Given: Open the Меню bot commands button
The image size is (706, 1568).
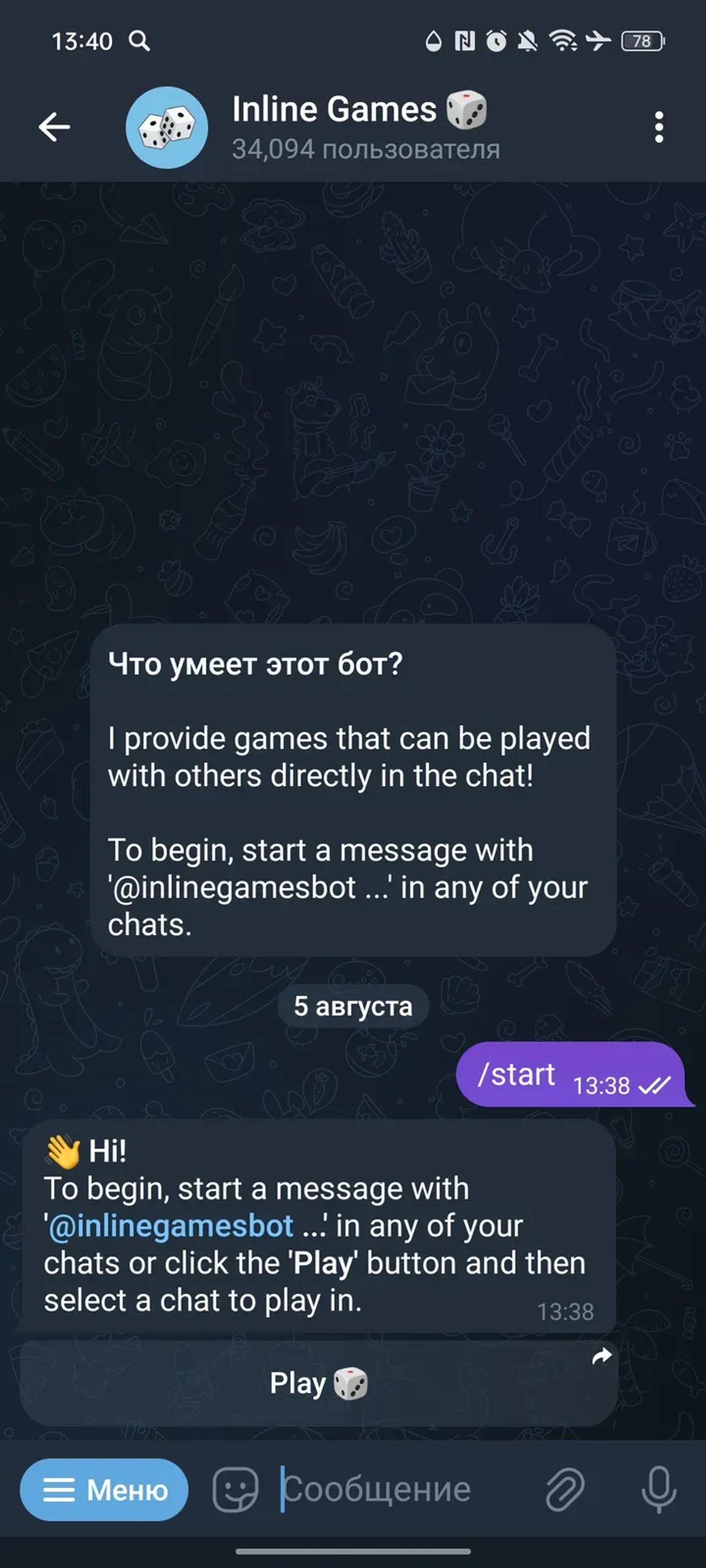Looking at the screenshot, I should point(104,1490).
